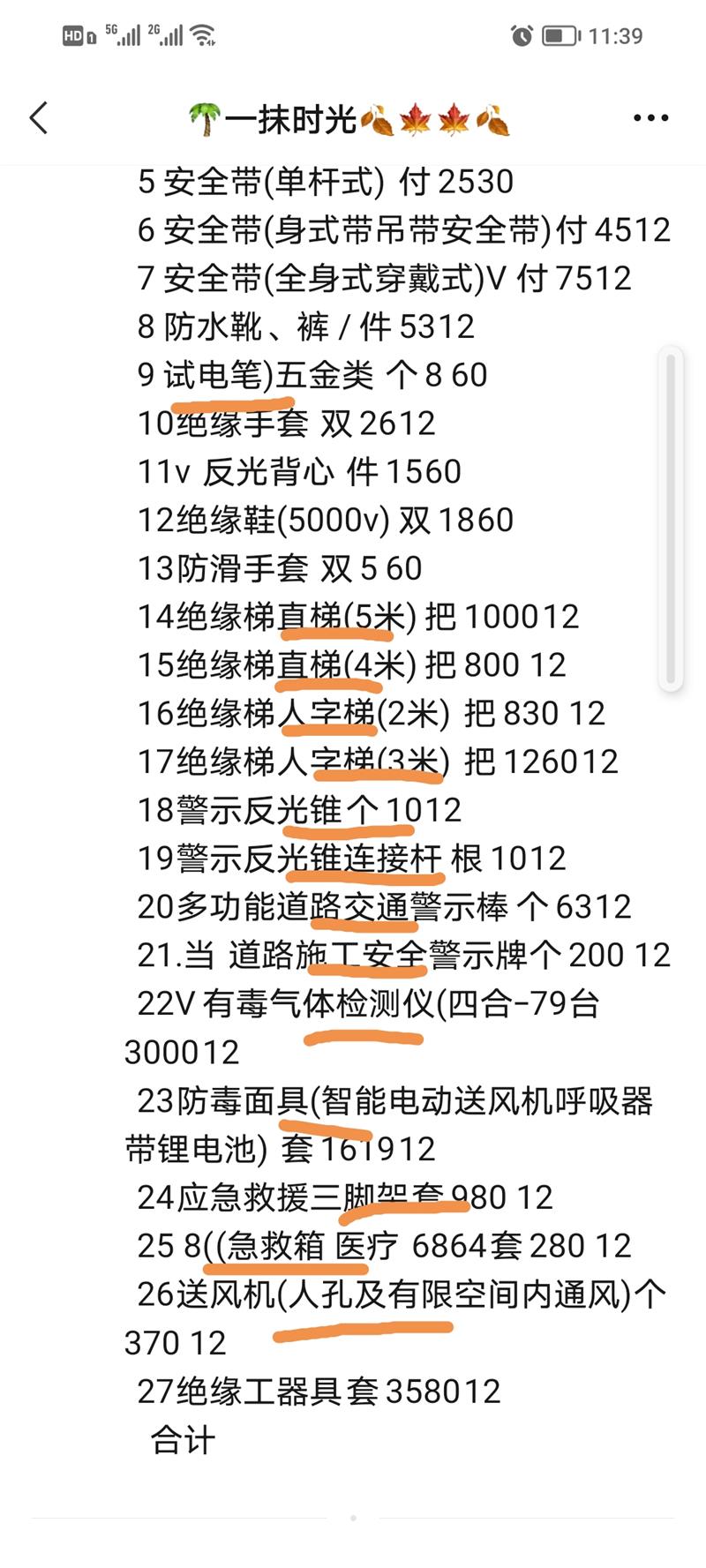Open the three-dot more options menu

[650, 118]
